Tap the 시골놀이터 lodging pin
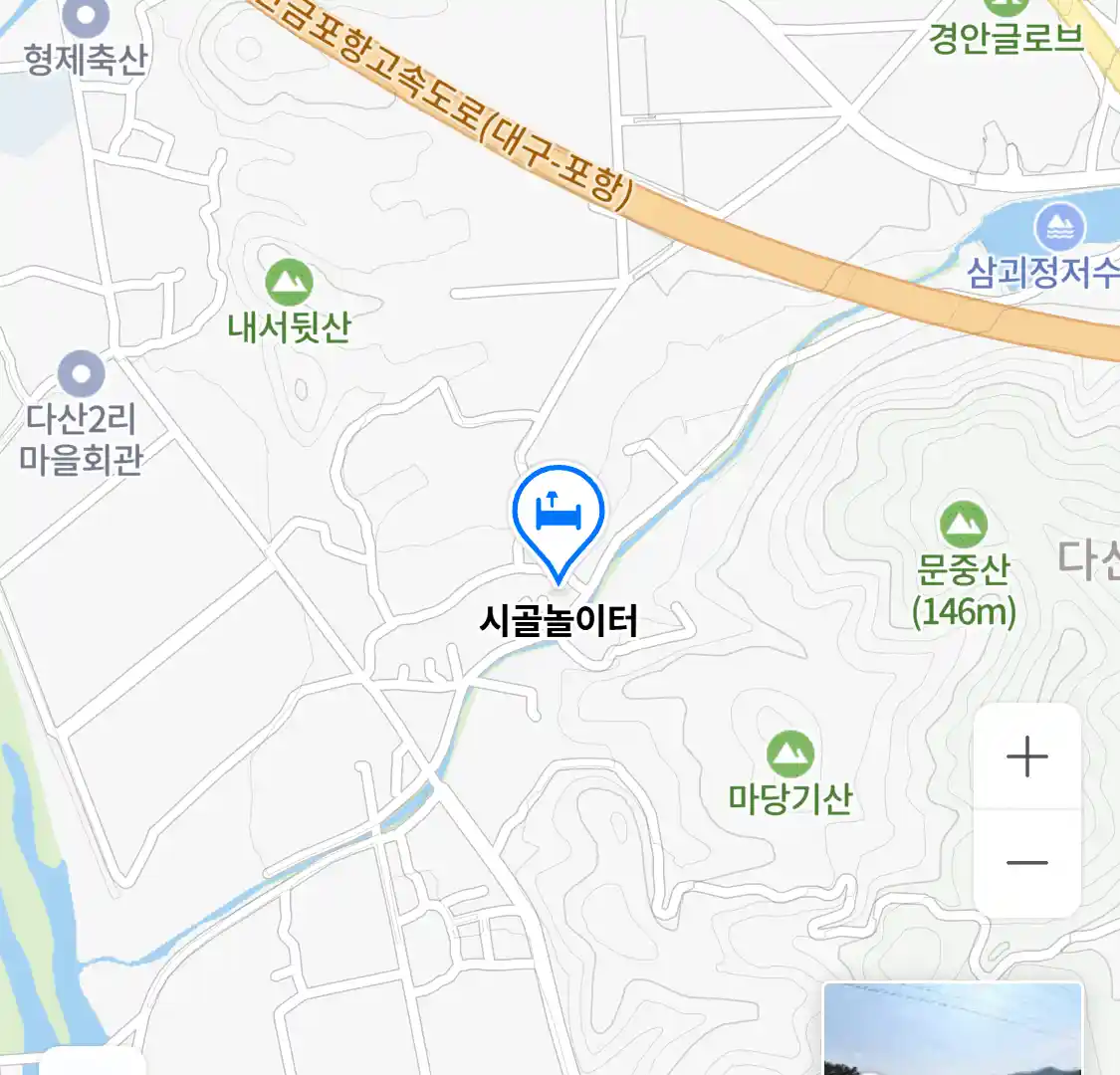Viewport: 1120px width, 1075px height. pos(559,516)
